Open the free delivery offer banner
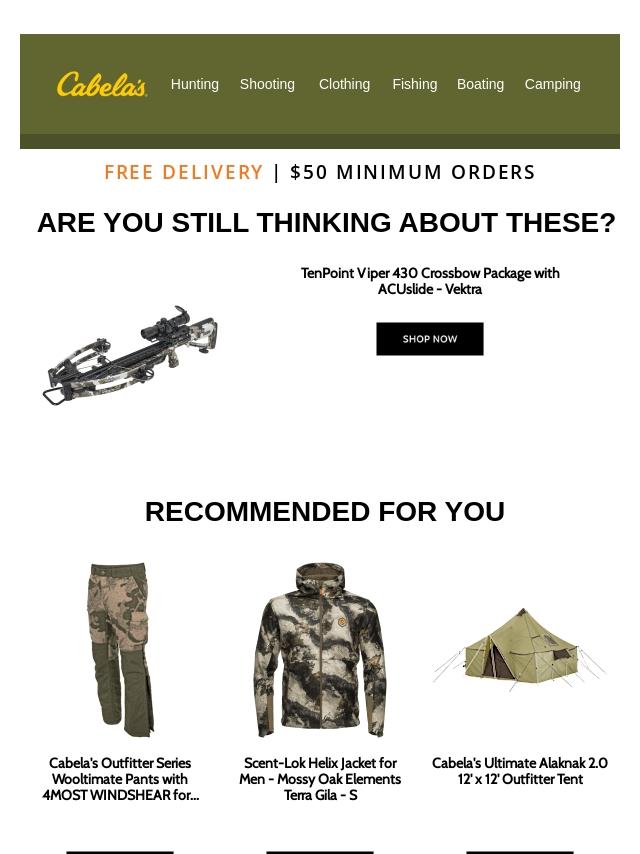The image size is (640, 854). pos(320,172)
